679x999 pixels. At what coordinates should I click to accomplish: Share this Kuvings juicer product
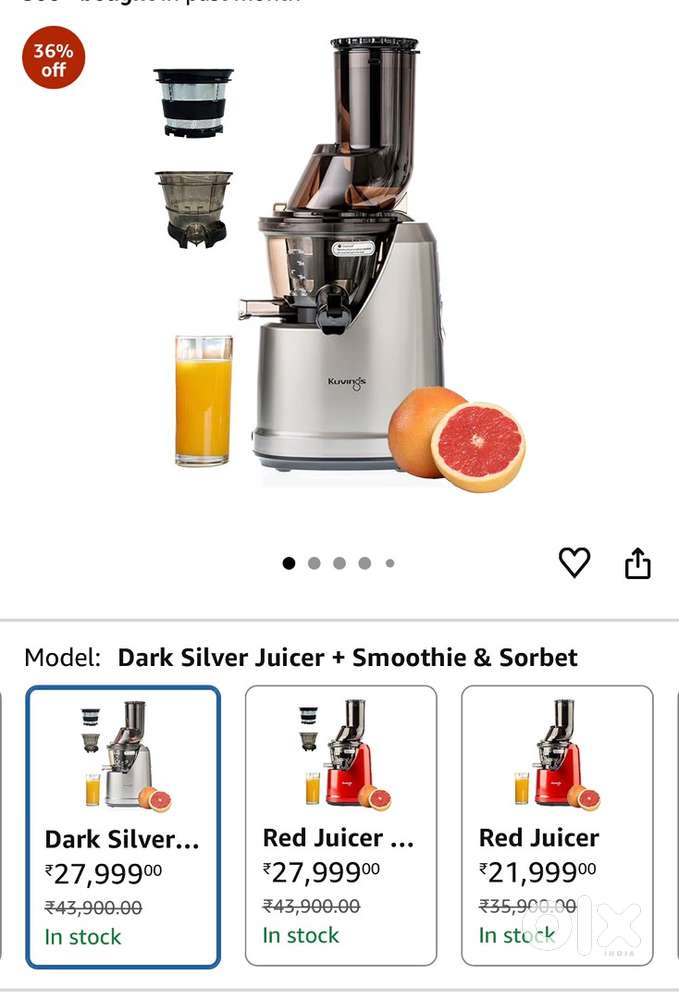pos(638,564)
